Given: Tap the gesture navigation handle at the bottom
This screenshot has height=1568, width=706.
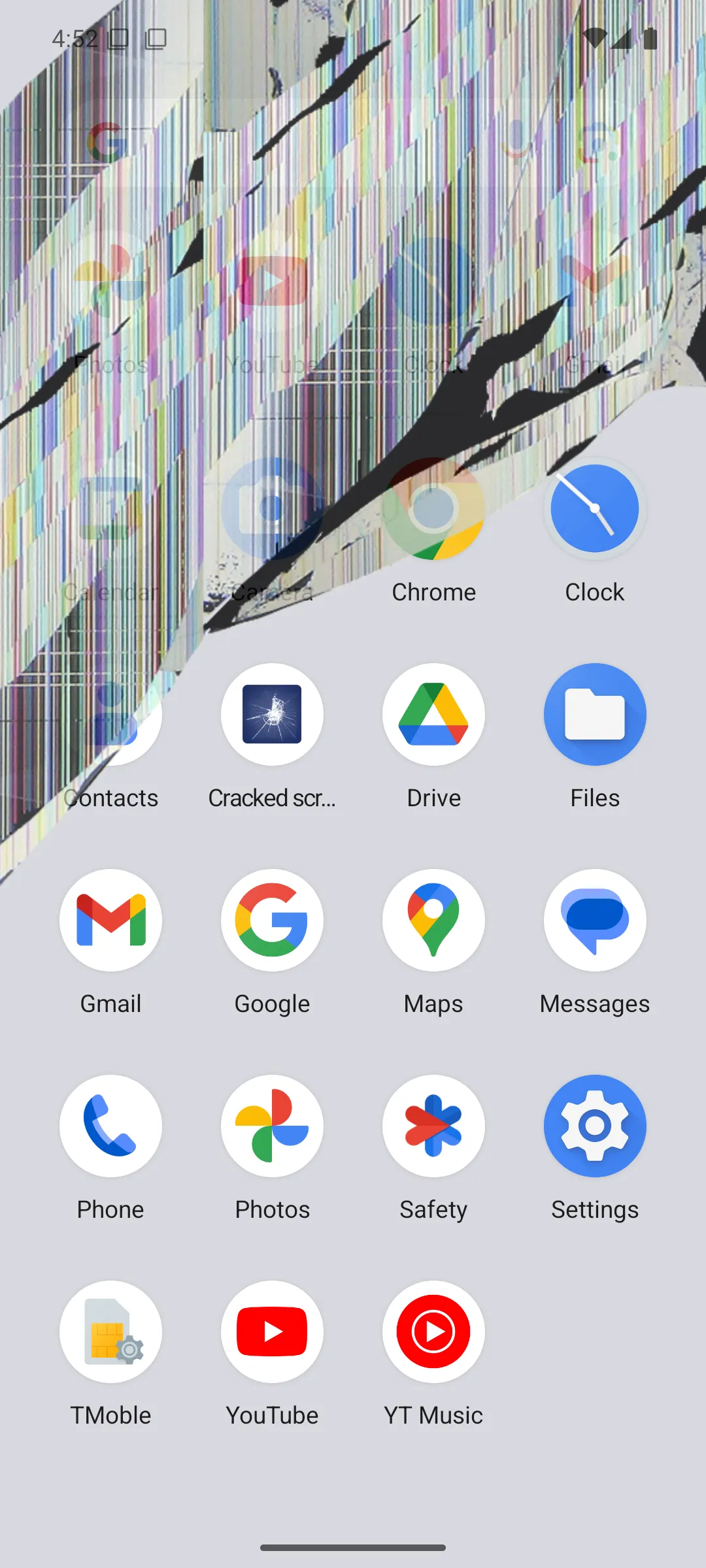Looking at the screenshot, I should [x=353, y=1547].
